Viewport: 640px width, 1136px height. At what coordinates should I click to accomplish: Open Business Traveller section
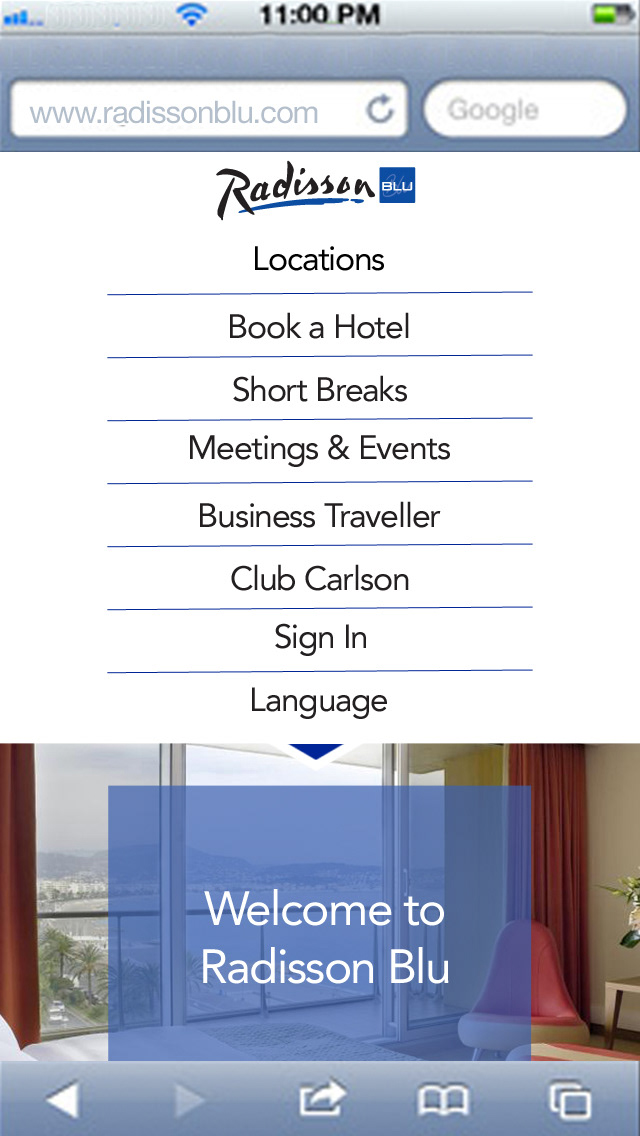click(x=319, y=516)
